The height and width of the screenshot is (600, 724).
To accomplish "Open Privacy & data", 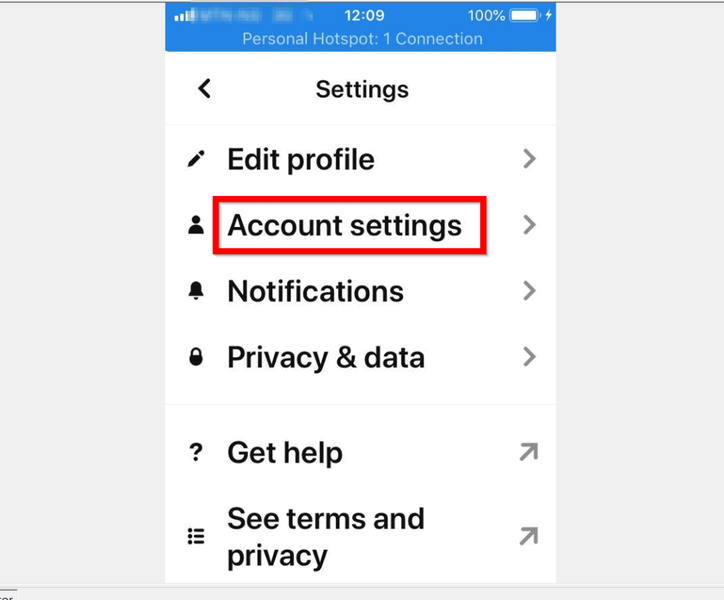I will point(361,358).
